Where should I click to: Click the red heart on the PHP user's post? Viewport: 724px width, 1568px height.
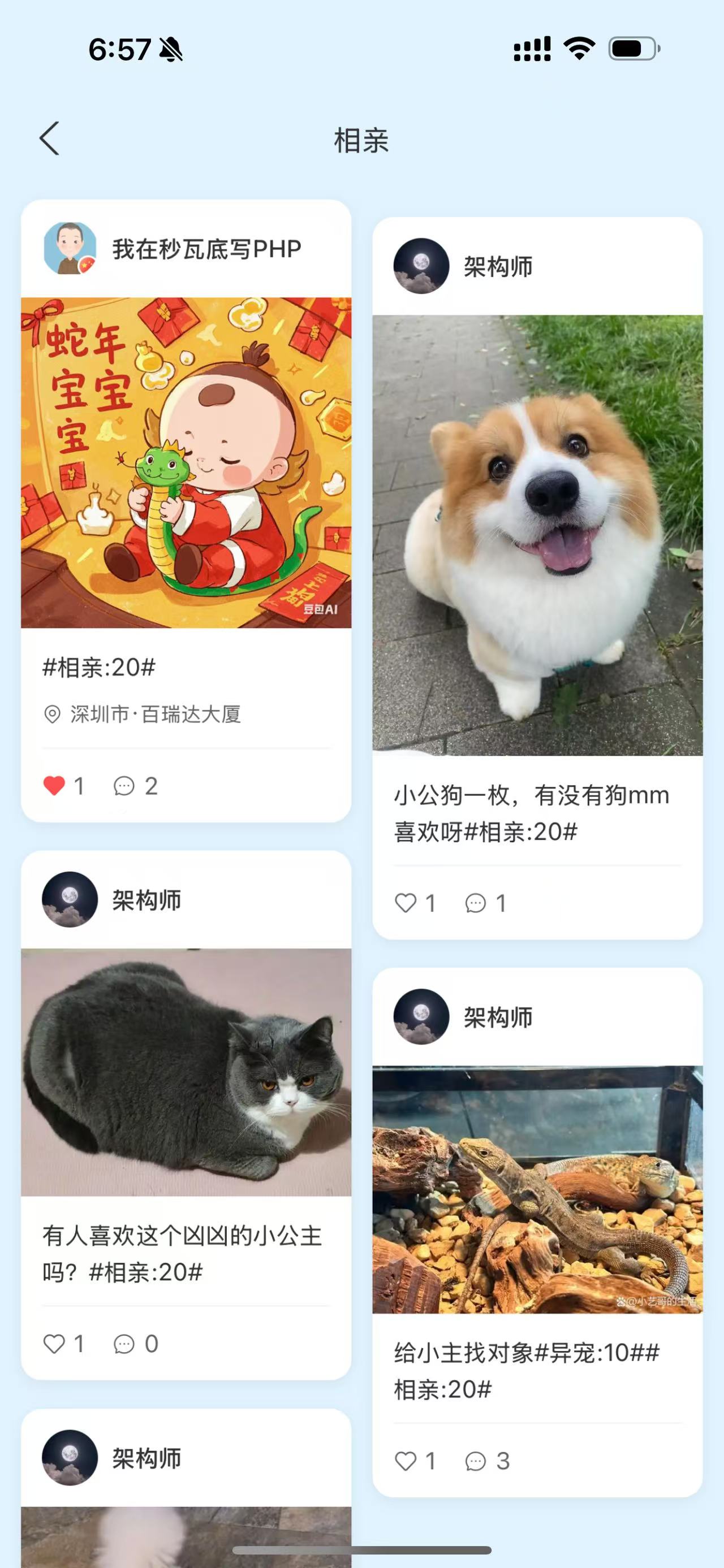pos(54,786)
